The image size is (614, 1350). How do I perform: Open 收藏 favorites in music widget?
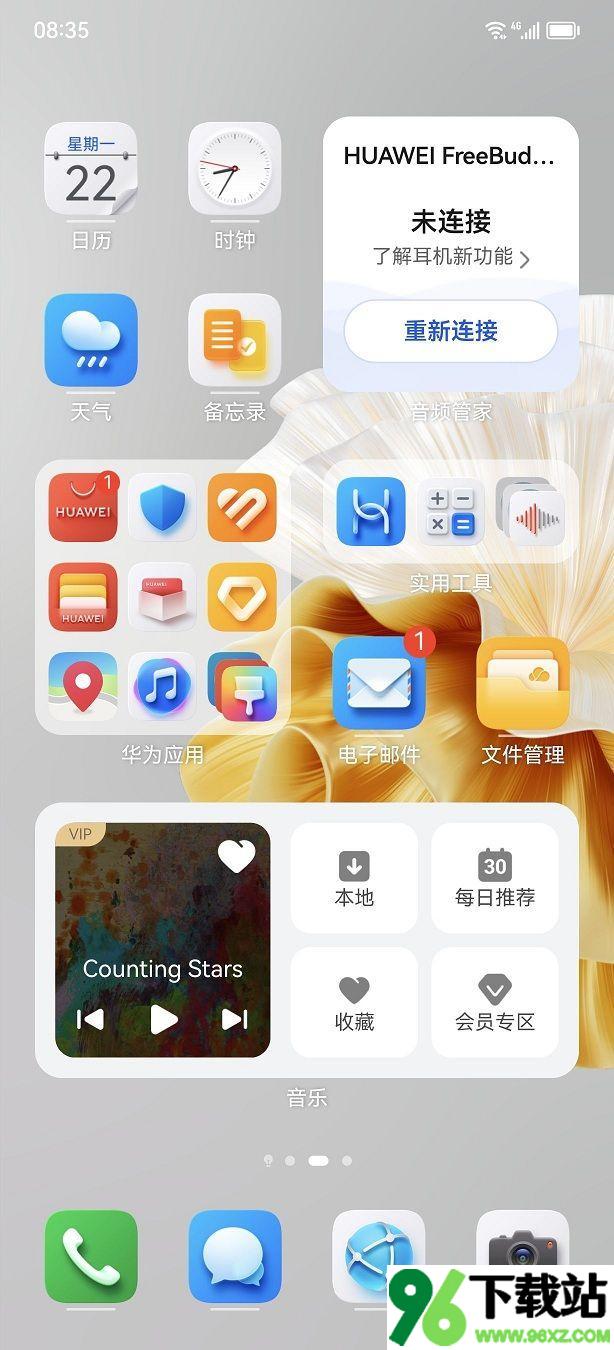coord(354,1002)
